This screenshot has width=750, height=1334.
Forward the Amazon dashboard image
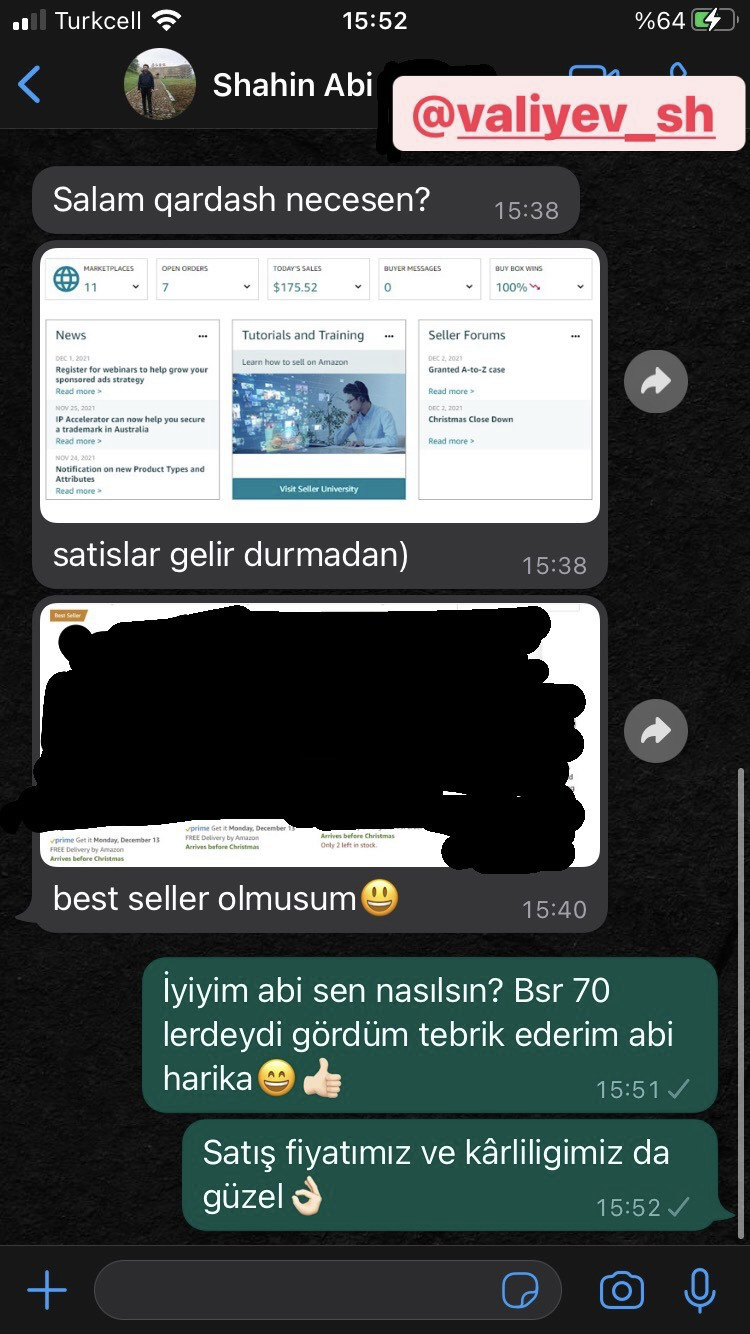pyautogui.click(x=655, y=382)
